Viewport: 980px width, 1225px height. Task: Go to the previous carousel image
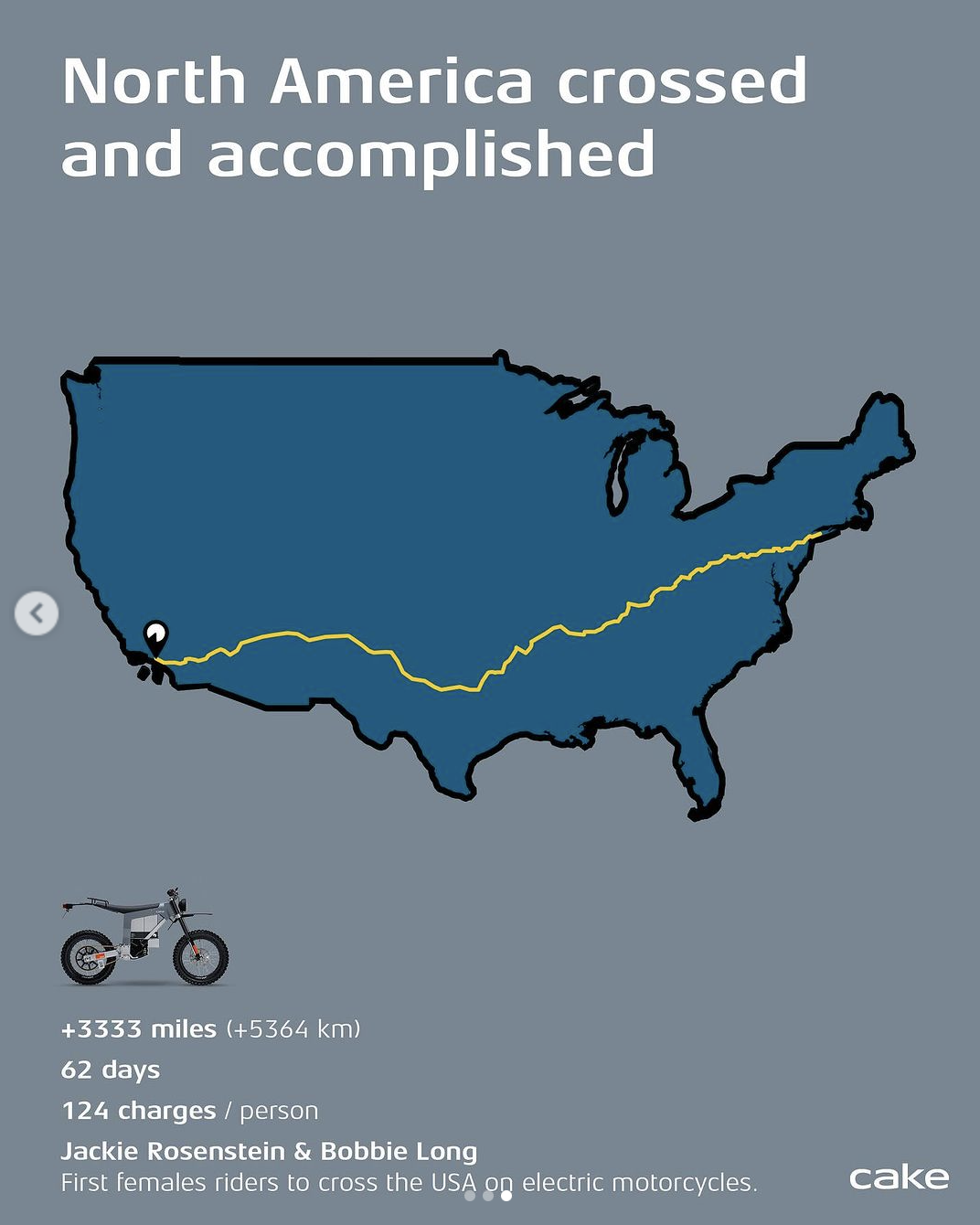tap(37, 612)
